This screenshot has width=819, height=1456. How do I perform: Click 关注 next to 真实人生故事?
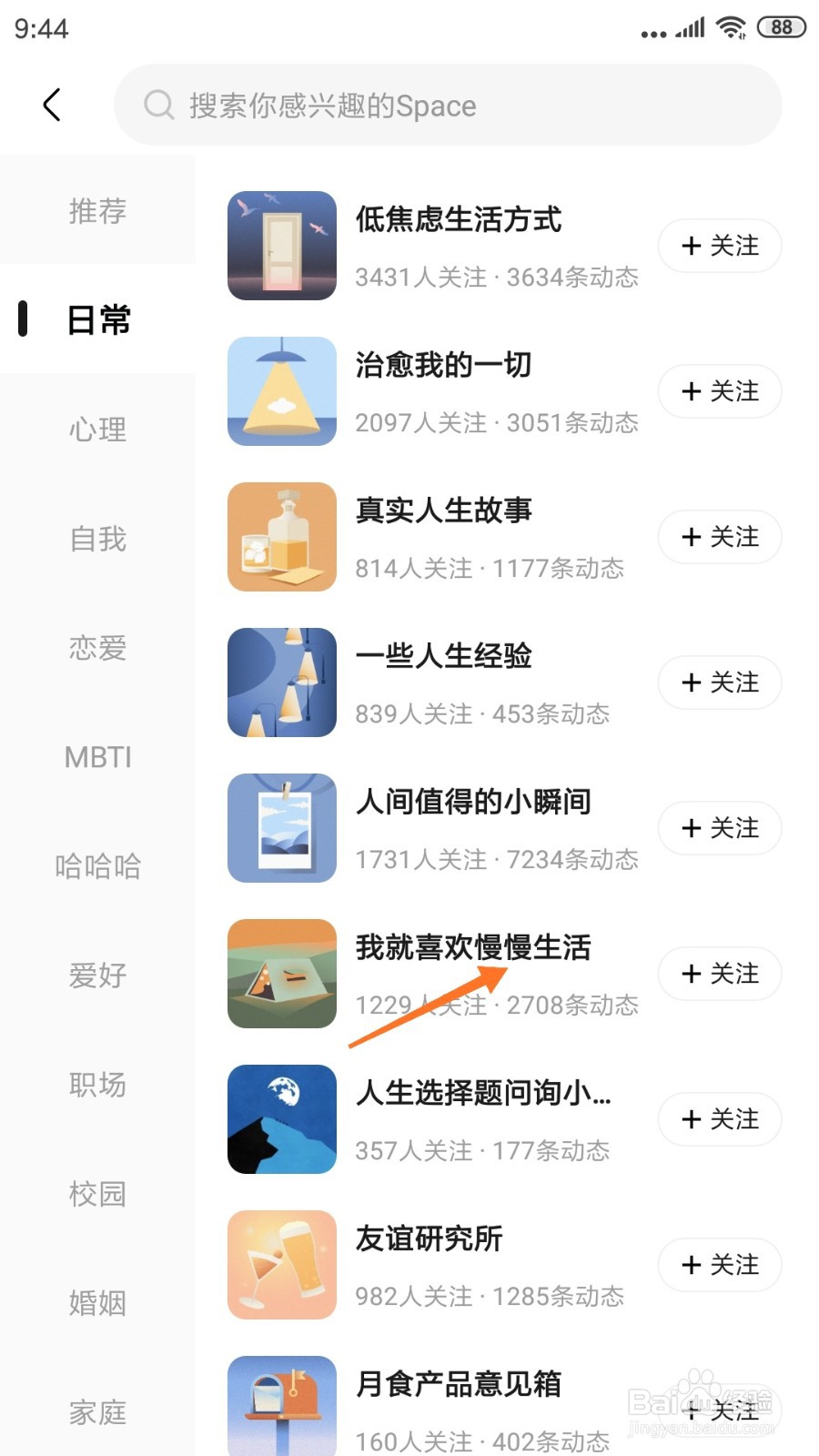(x=719, y=537)
